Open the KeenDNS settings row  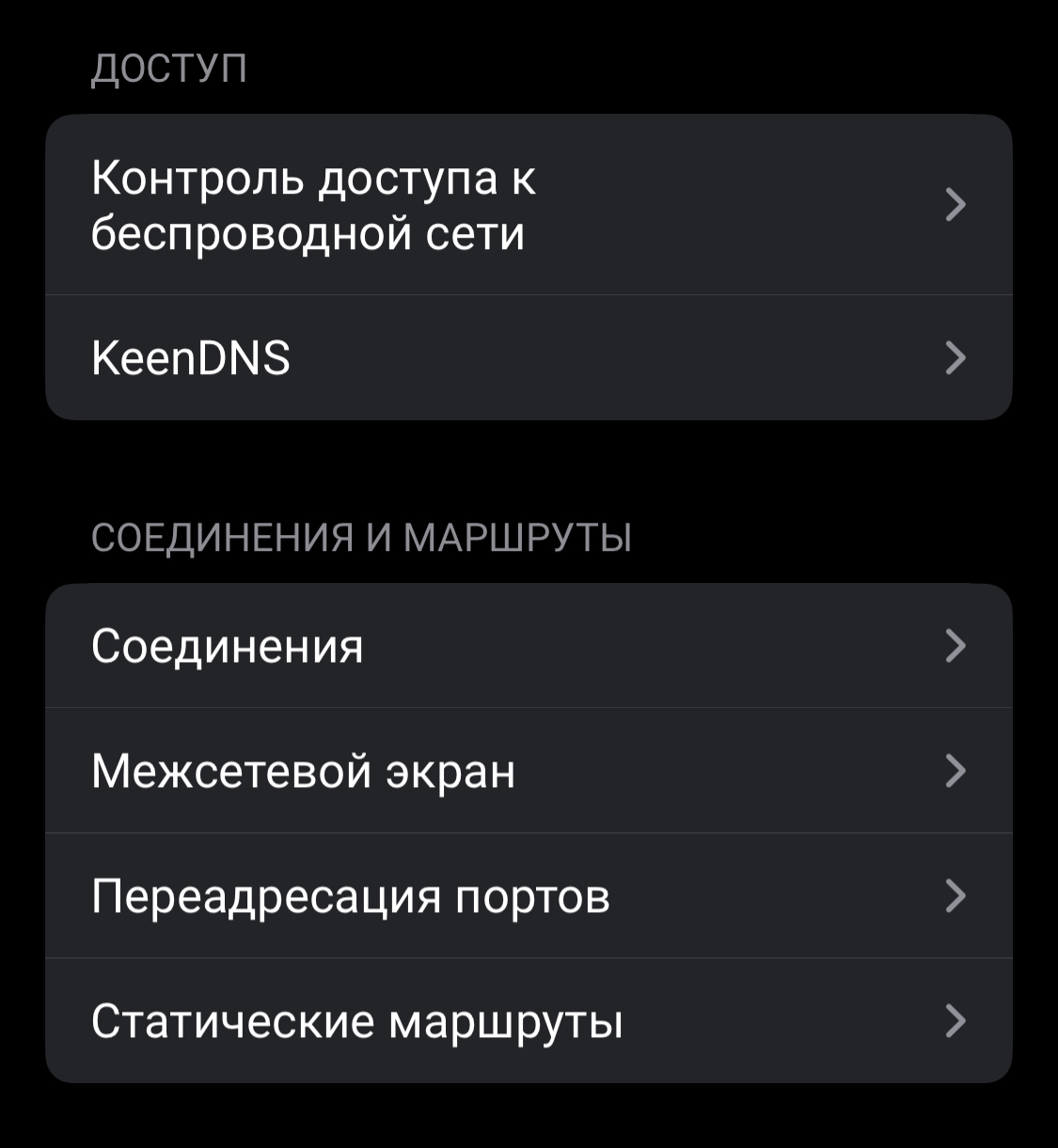(527, 358)
